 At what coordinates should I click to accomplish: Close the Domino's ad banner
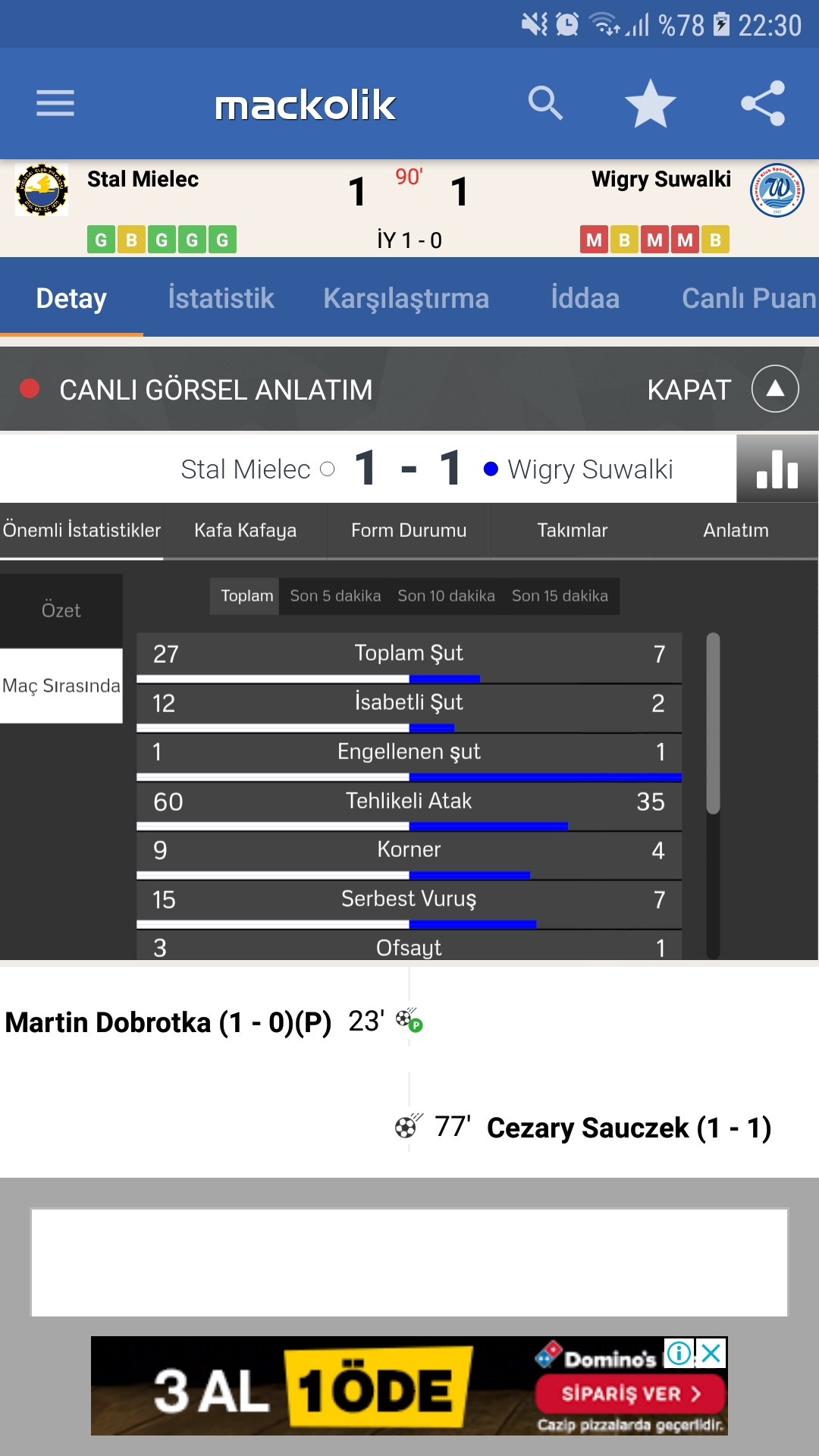coord(711,1353)
